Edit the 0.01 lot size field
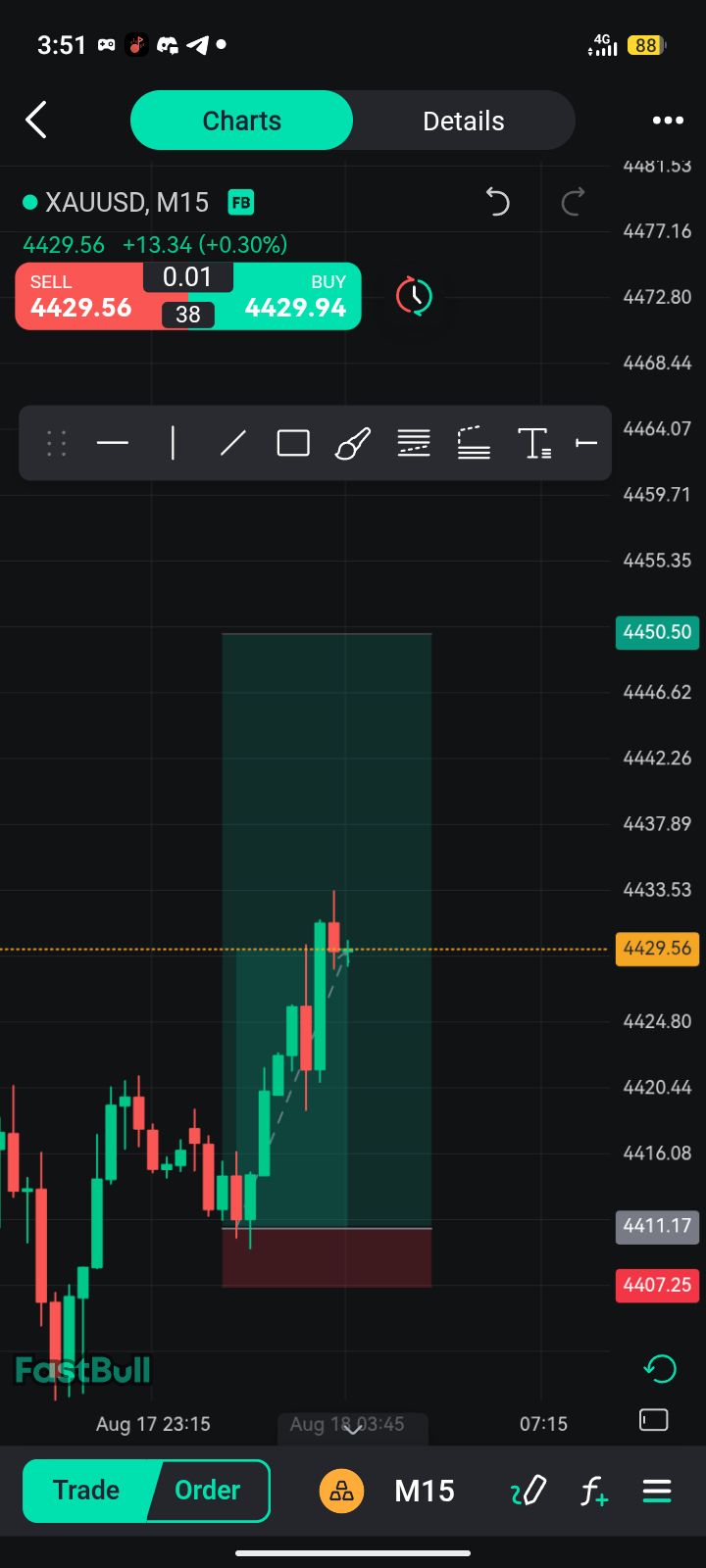The image size is (706, 1568). pos(188,277)
